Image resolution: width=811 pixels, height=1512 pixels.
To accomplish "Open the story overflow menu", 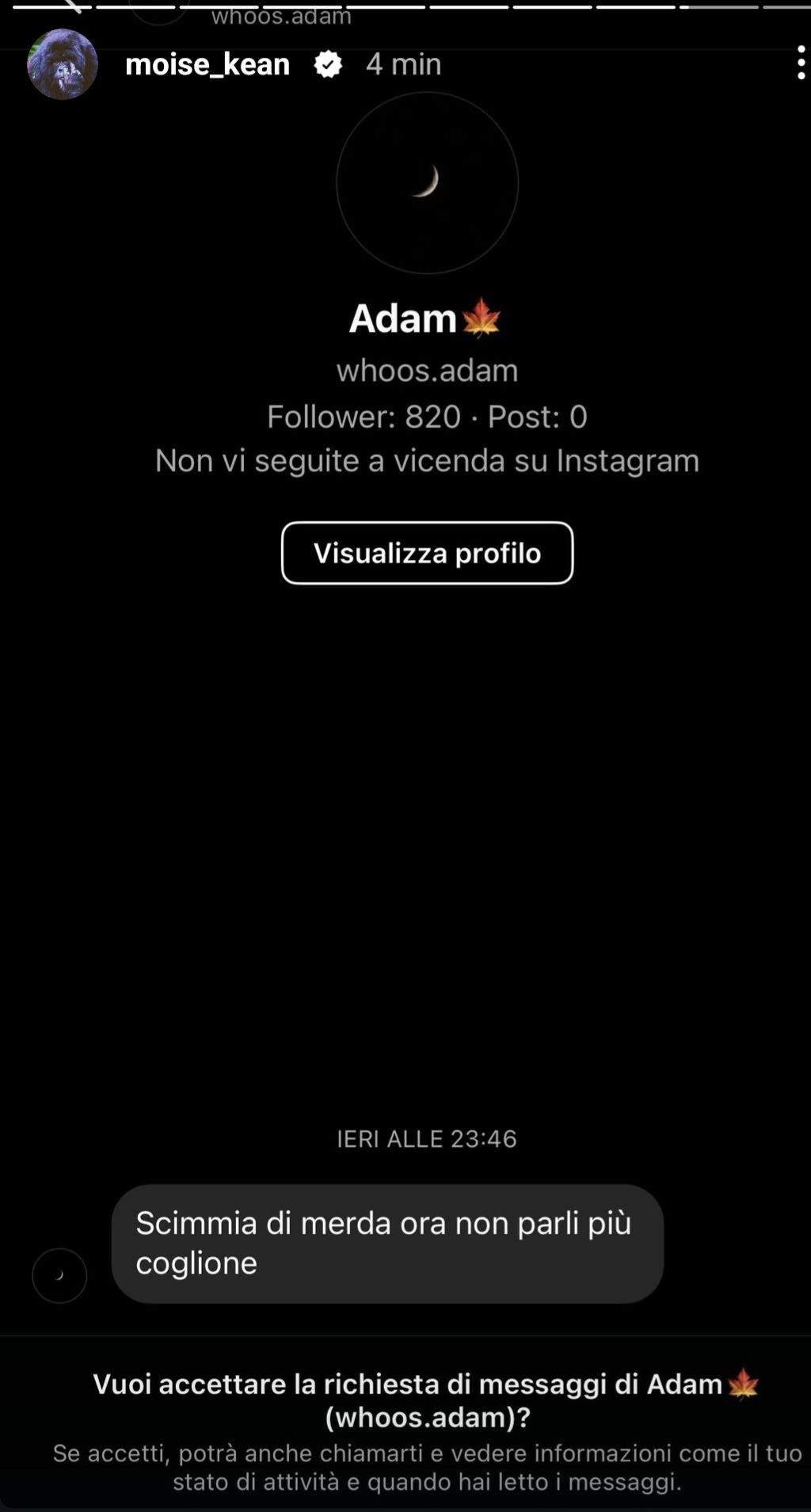I will pos(801,63).
